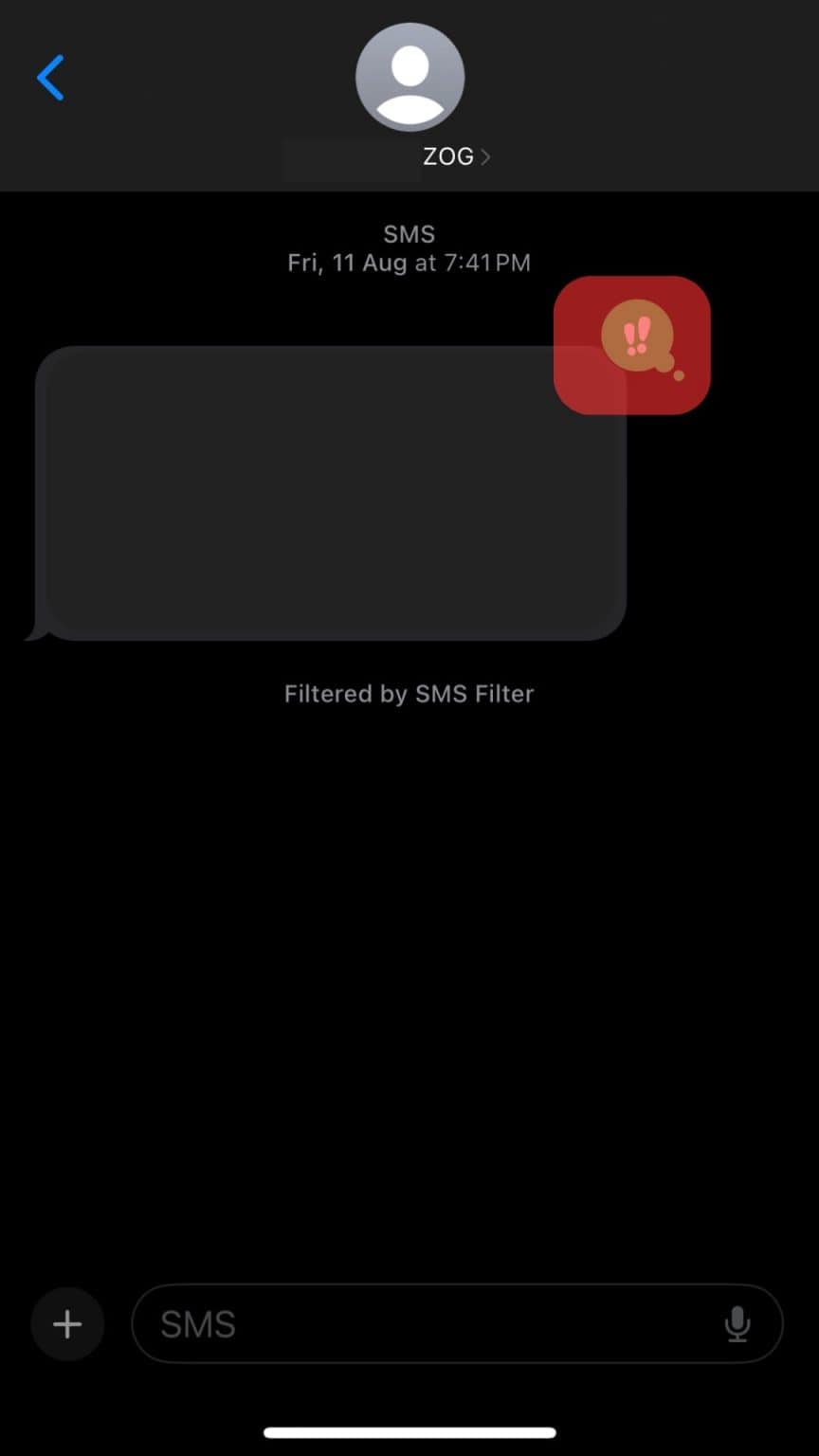
Task: Start voice dictation with the microphone
Action: coord(737,1324)
